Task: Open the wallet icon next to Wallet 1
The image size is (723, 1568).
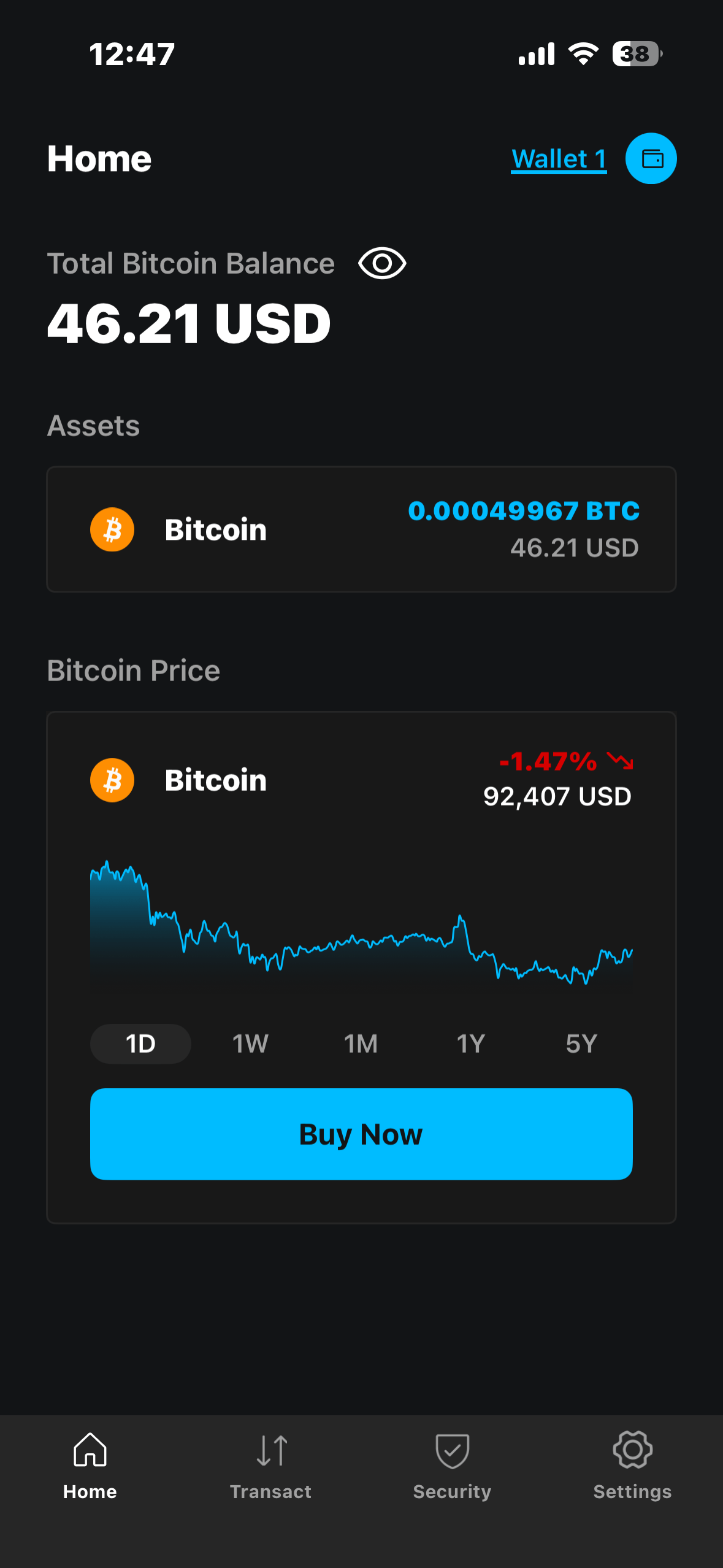Action: [x=650, y=158]
